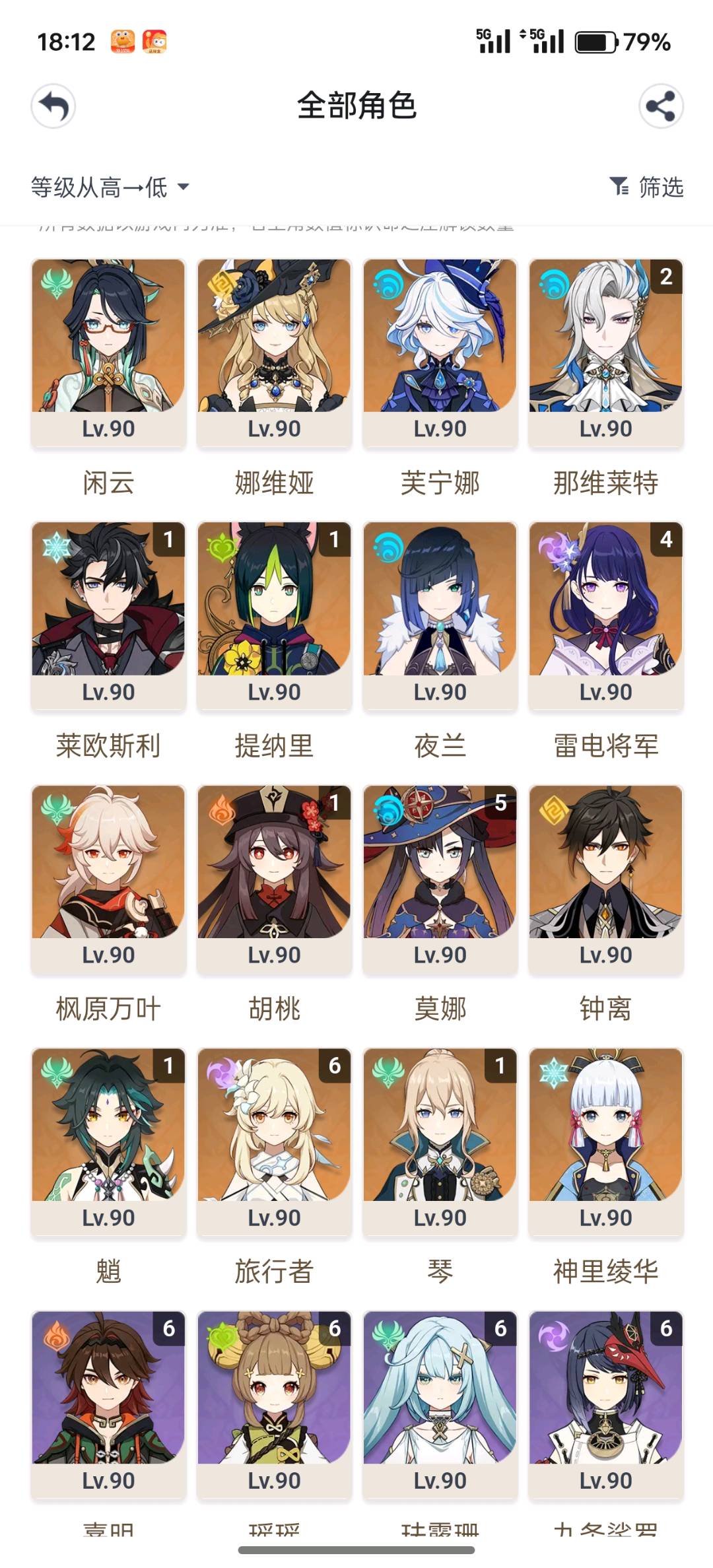Open character card 闲云
The image size is (713, 1568).
coord(108,353)
